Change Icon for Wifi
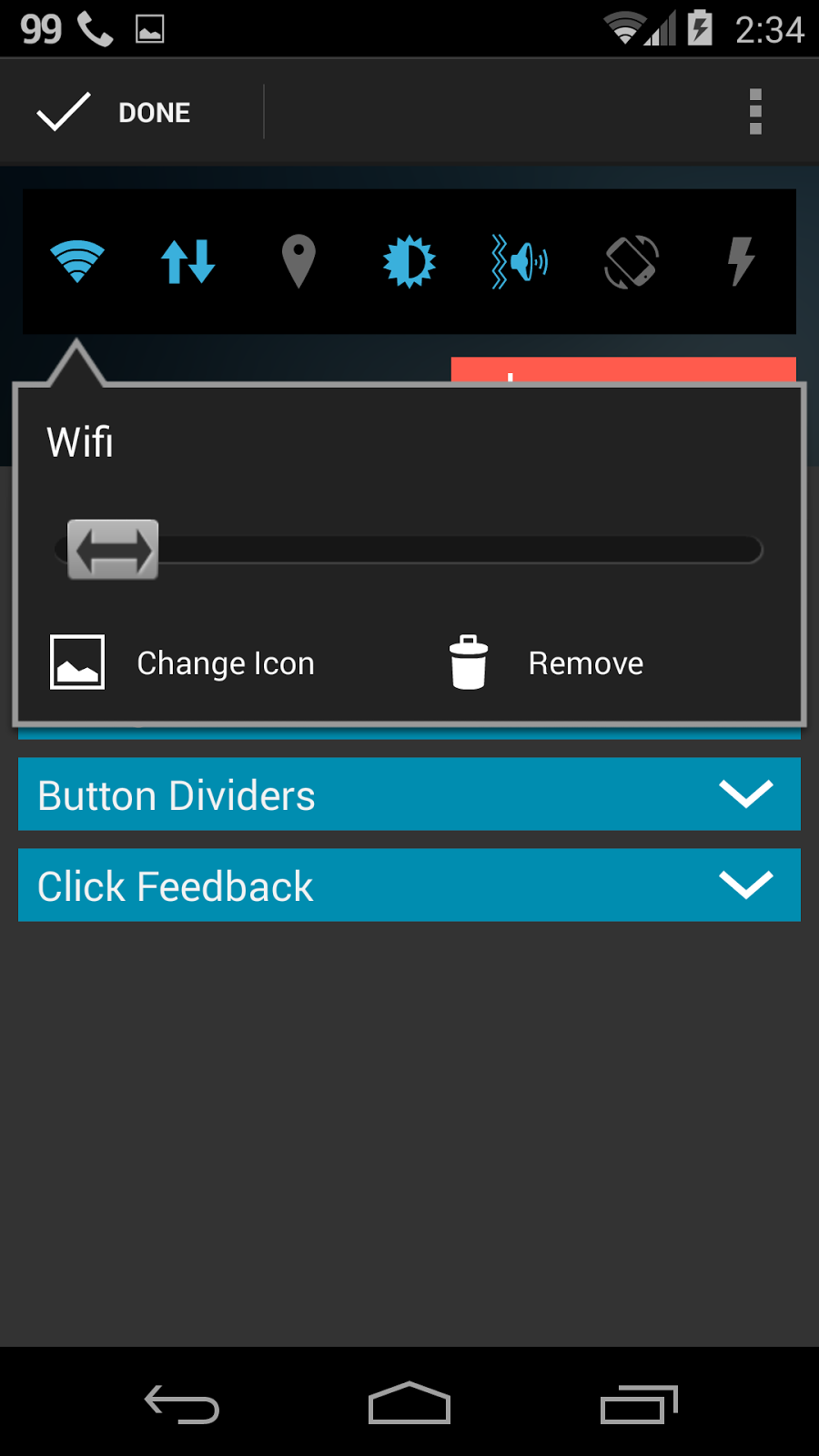 point(182,662)
